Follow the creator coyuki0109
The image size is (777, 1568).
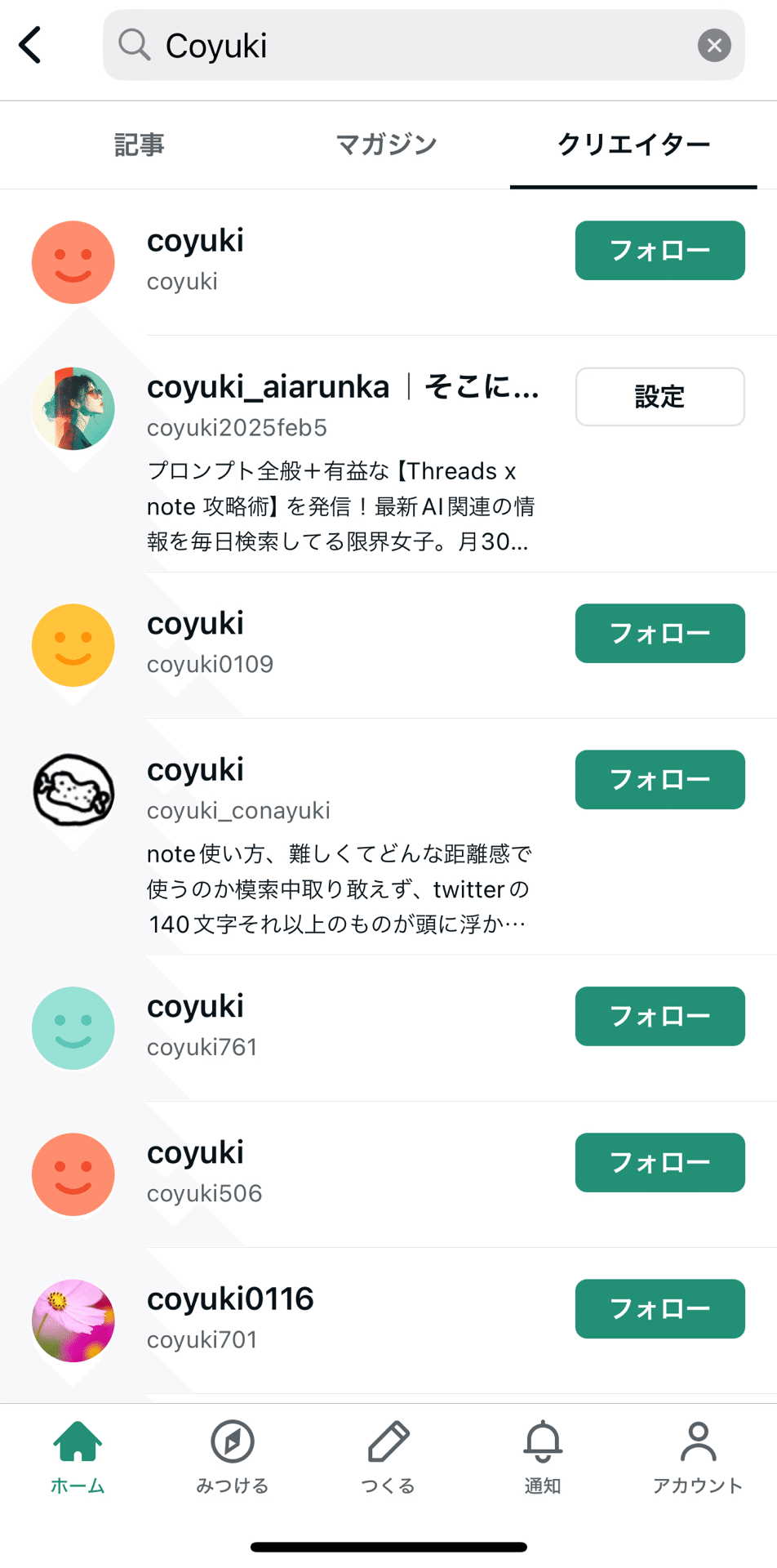tap(659, 634)
